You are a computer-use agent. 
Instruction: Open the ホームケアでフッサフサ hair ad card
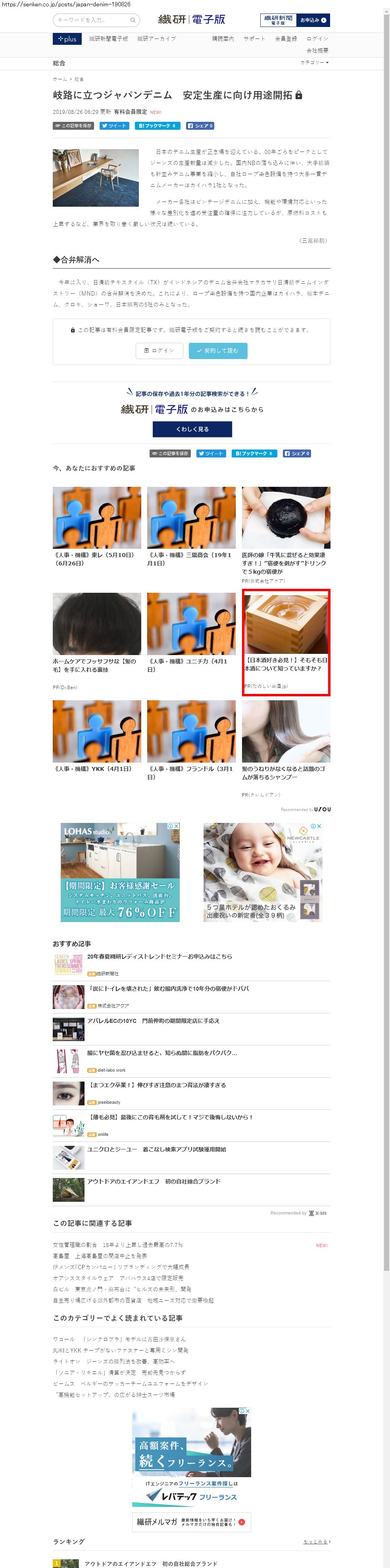point(97,633)
